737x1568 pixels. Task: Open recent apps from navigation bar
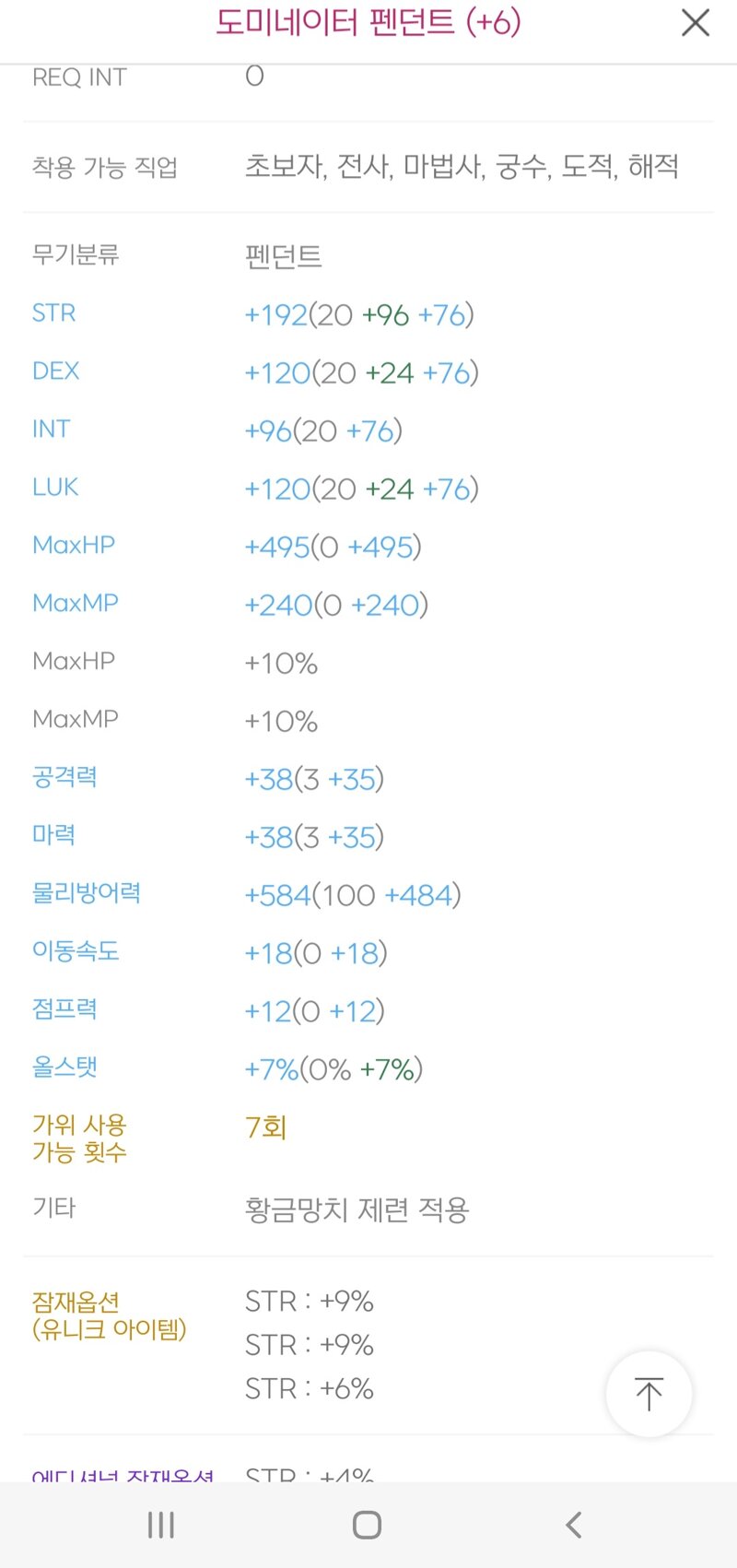[x=161, y=1525]
